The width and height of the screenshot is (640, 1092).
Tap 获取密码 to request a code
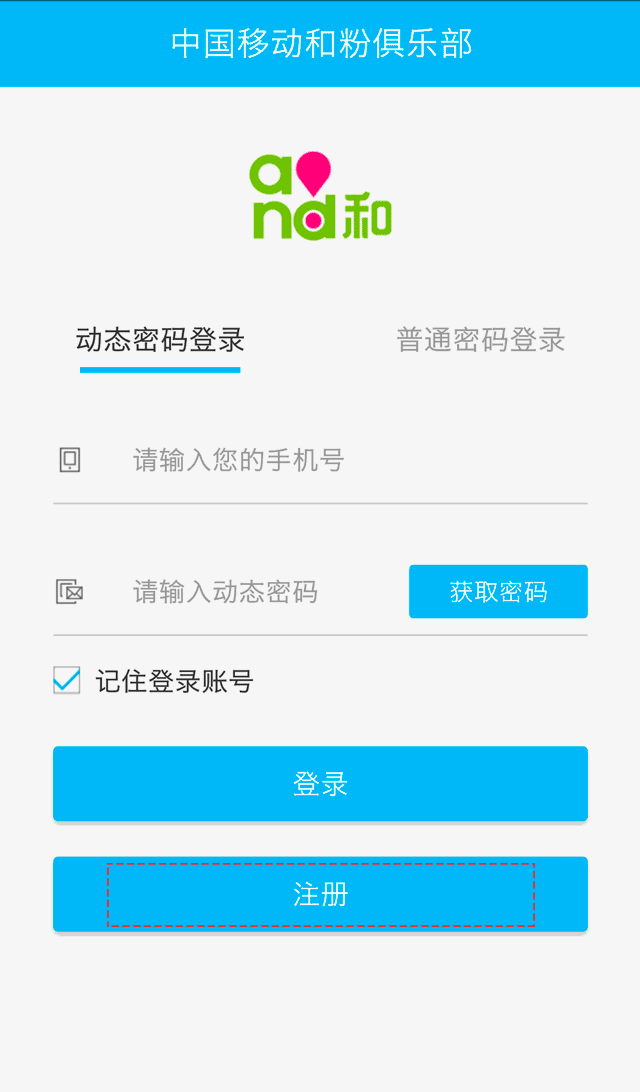click(x=498, y=592)
